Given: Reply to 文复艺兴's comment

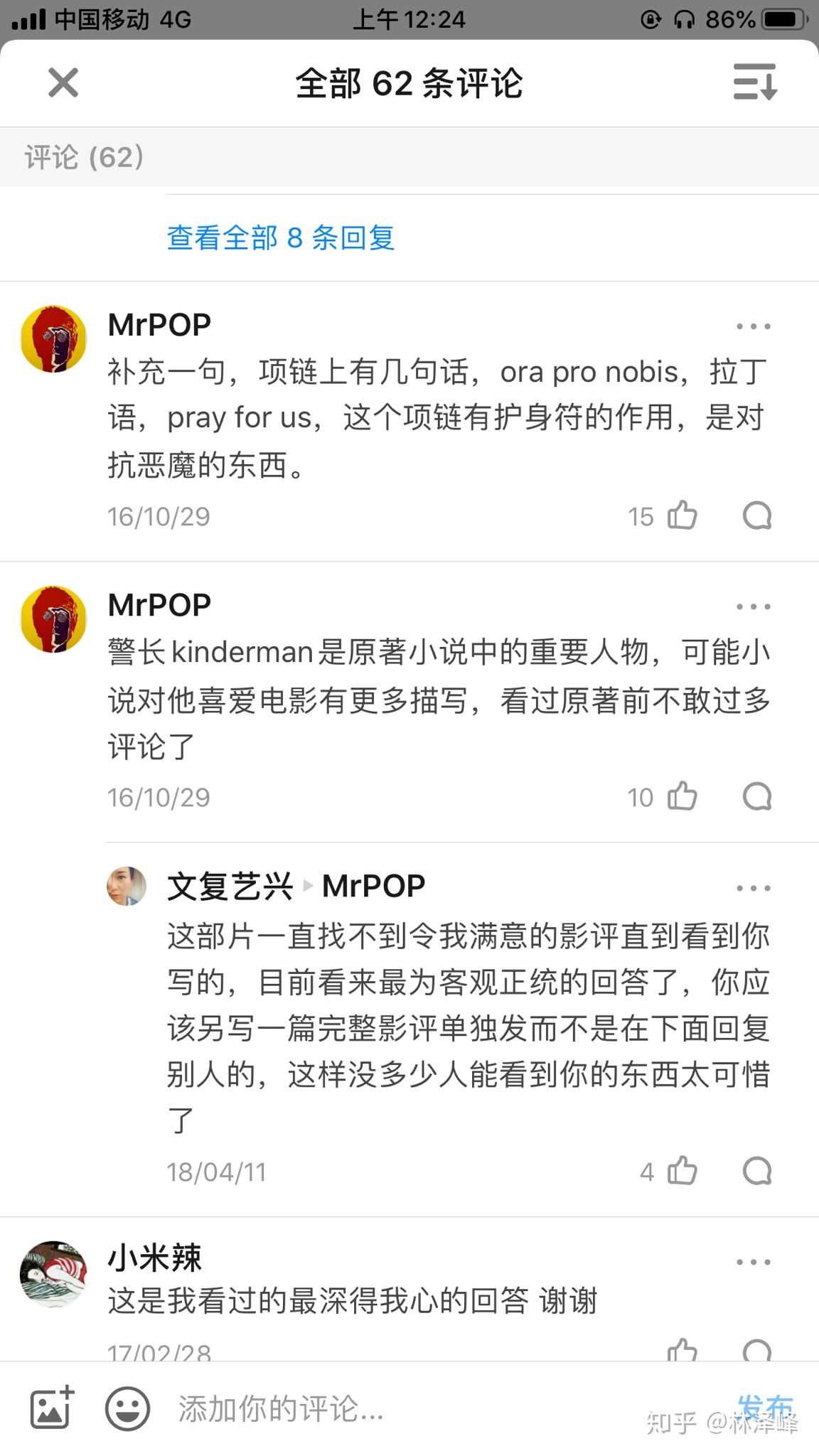Looking at the screenshot, I should click(756, 1171).
